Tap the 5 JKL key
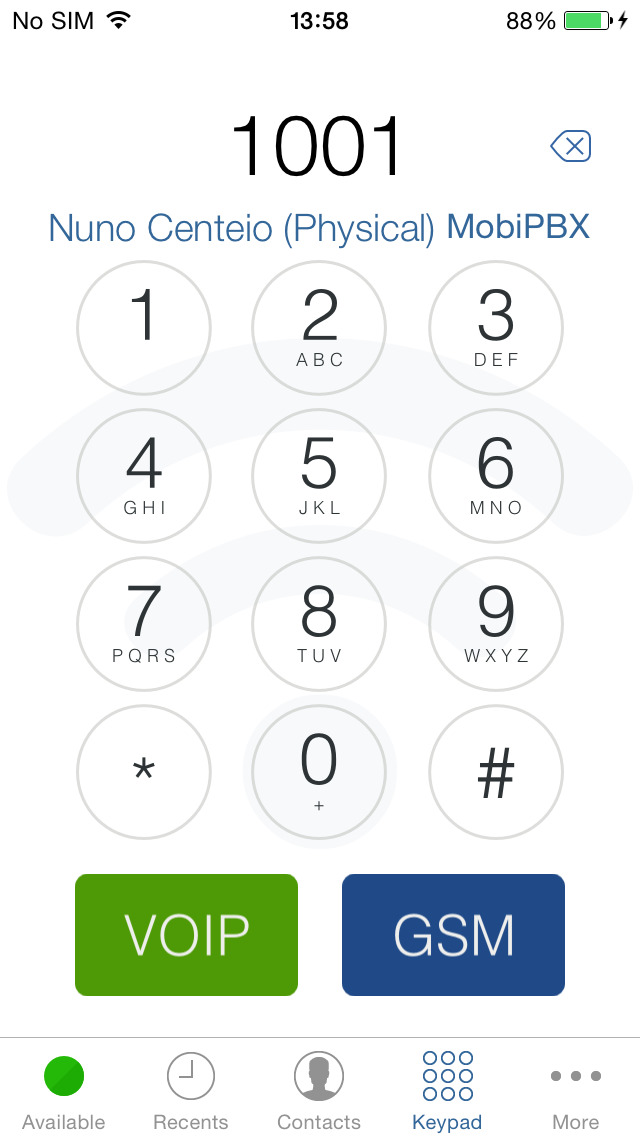640x1136 pixels. [319, 476]
